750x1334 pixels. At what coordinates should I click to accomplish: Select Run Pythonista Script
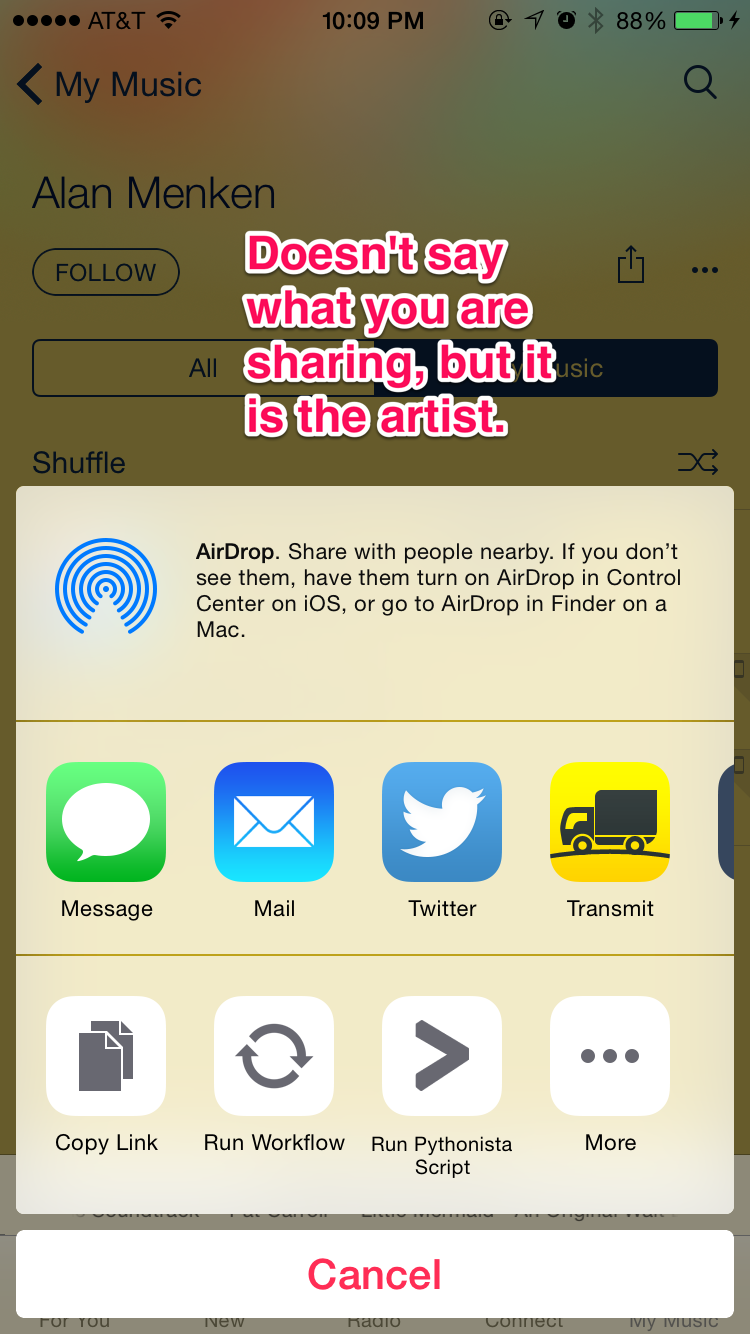442,1056
